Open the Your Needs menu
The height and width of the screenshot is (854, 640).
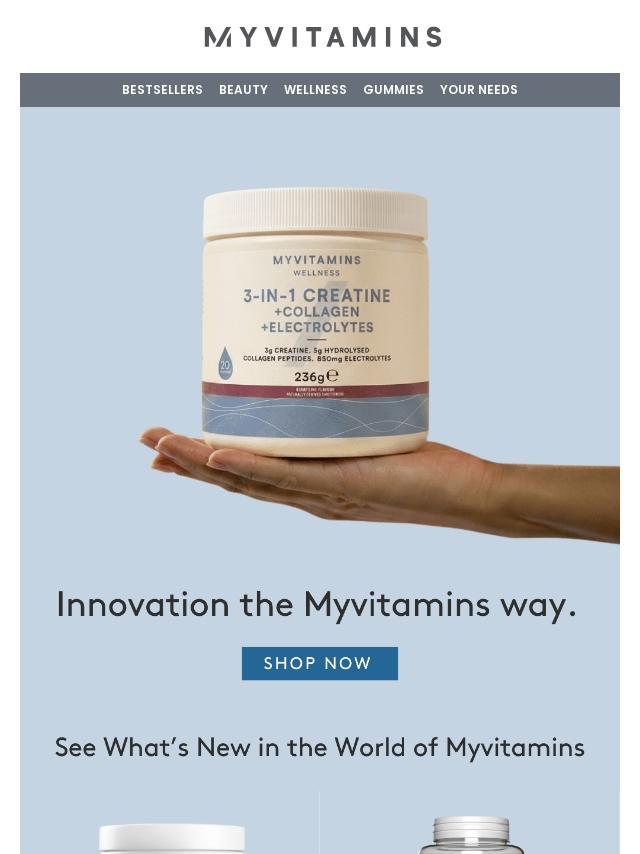[x=478, y=90]
